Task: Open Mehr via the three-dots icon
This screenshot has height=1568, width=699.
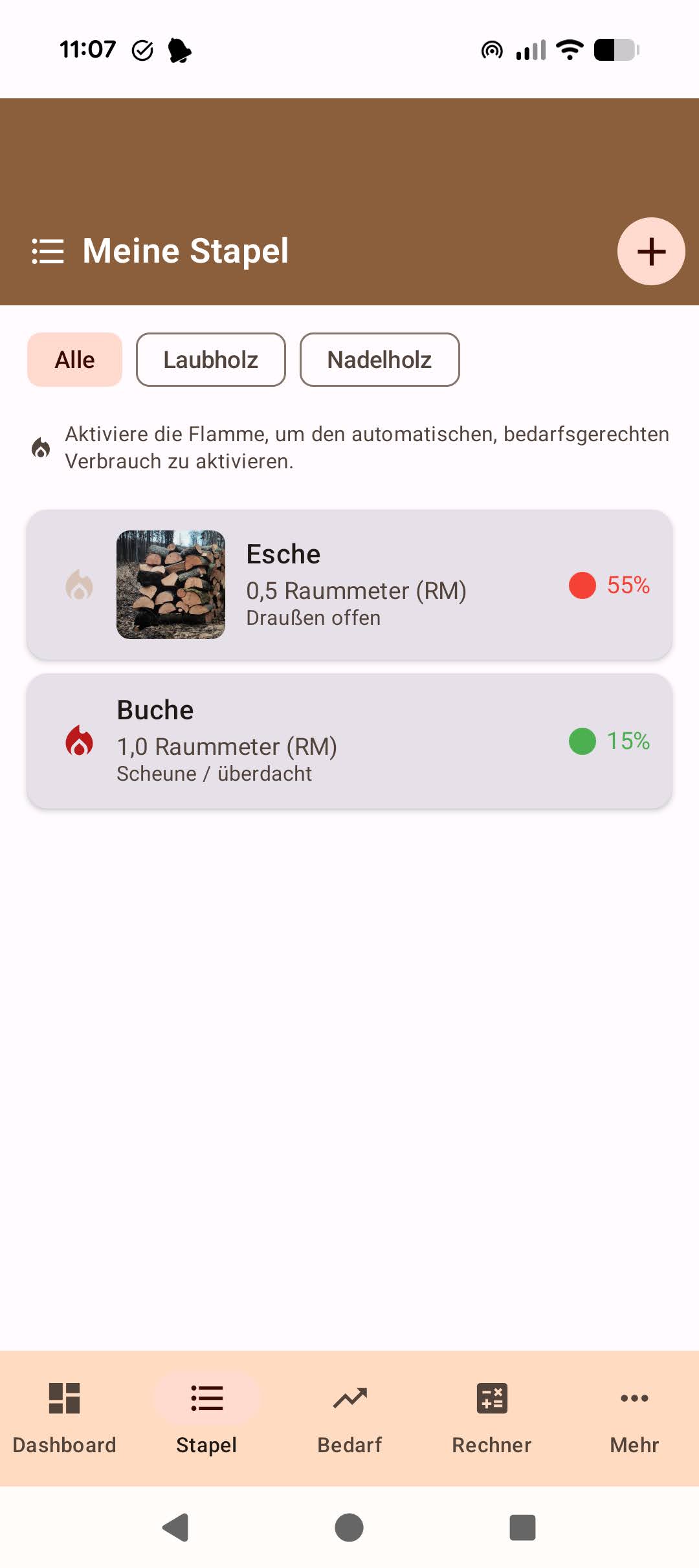Action: coord(634,1398)
